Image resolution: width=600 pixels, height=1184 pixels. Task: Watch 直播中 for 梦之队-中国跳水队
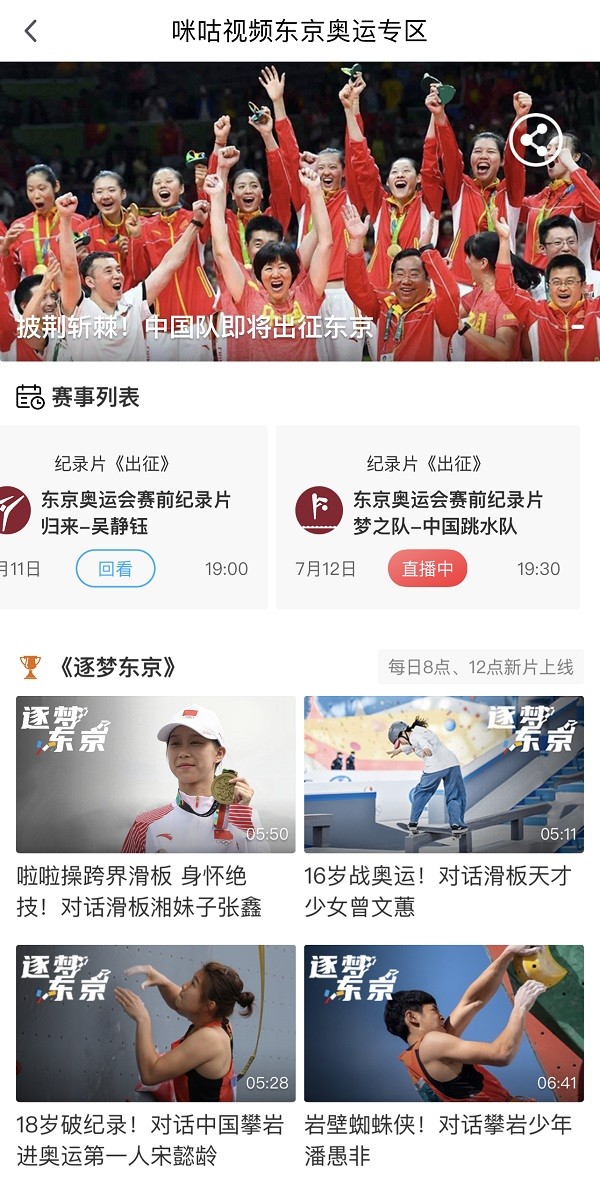(427, 569)
